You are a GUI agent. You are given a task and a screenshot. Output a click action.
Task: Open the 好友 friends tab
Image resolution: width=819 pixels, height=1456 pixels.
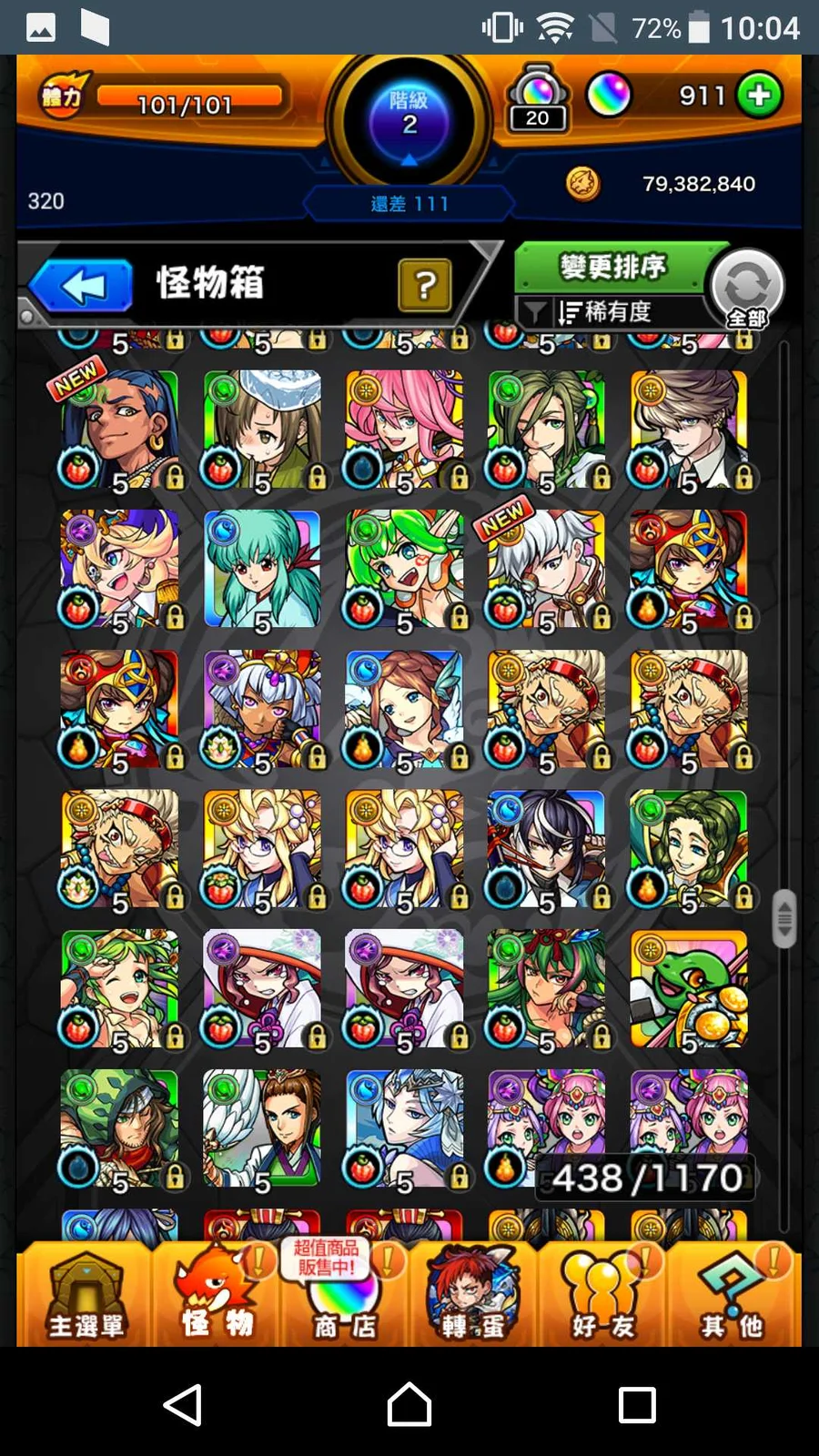pos(602,1296)
